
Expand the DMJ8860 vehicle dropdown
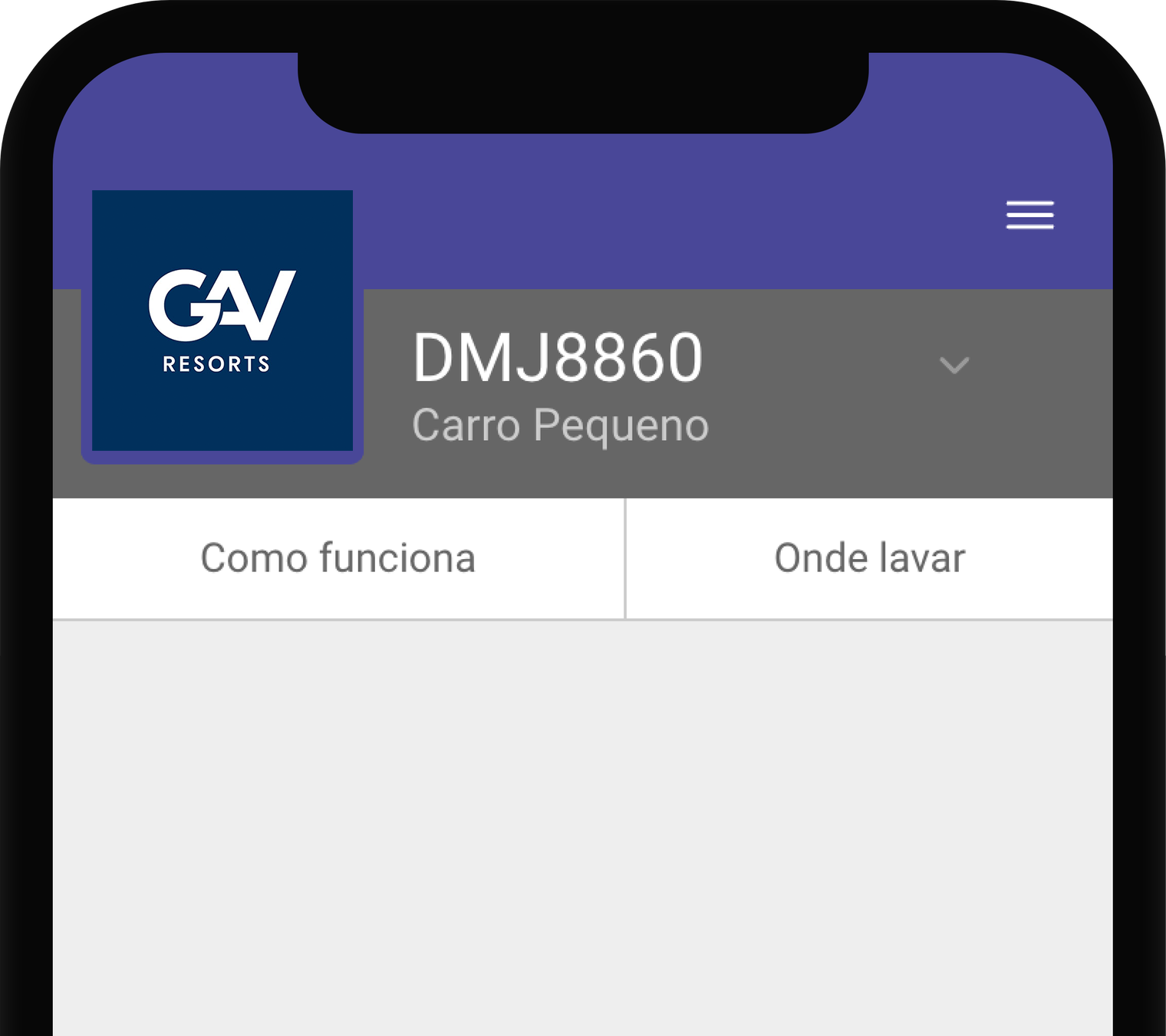pyautogui.click(x=954, y=365)
